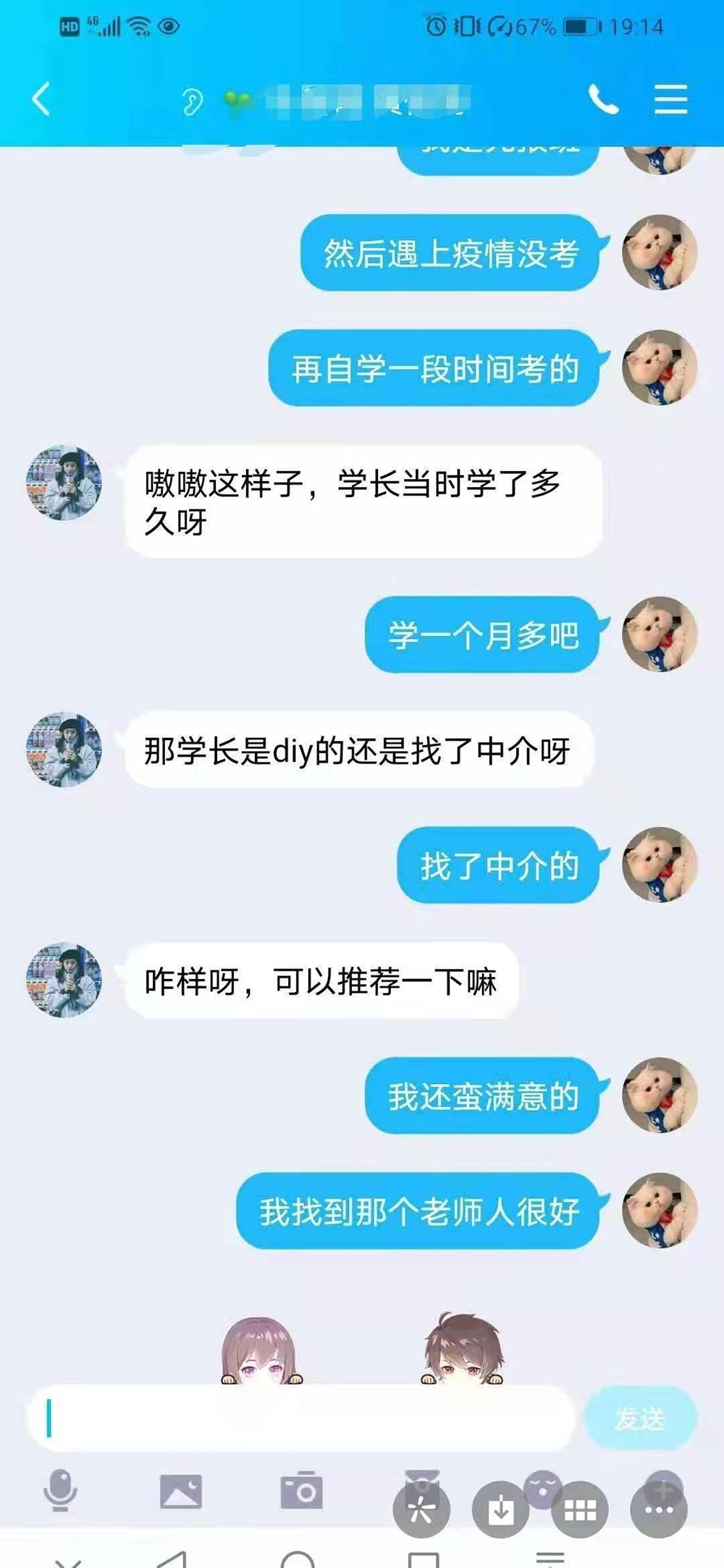This screenshot has height=1568, width=724.
Task: Open the photo gallery picker
Action: (x=180, y=1491)
